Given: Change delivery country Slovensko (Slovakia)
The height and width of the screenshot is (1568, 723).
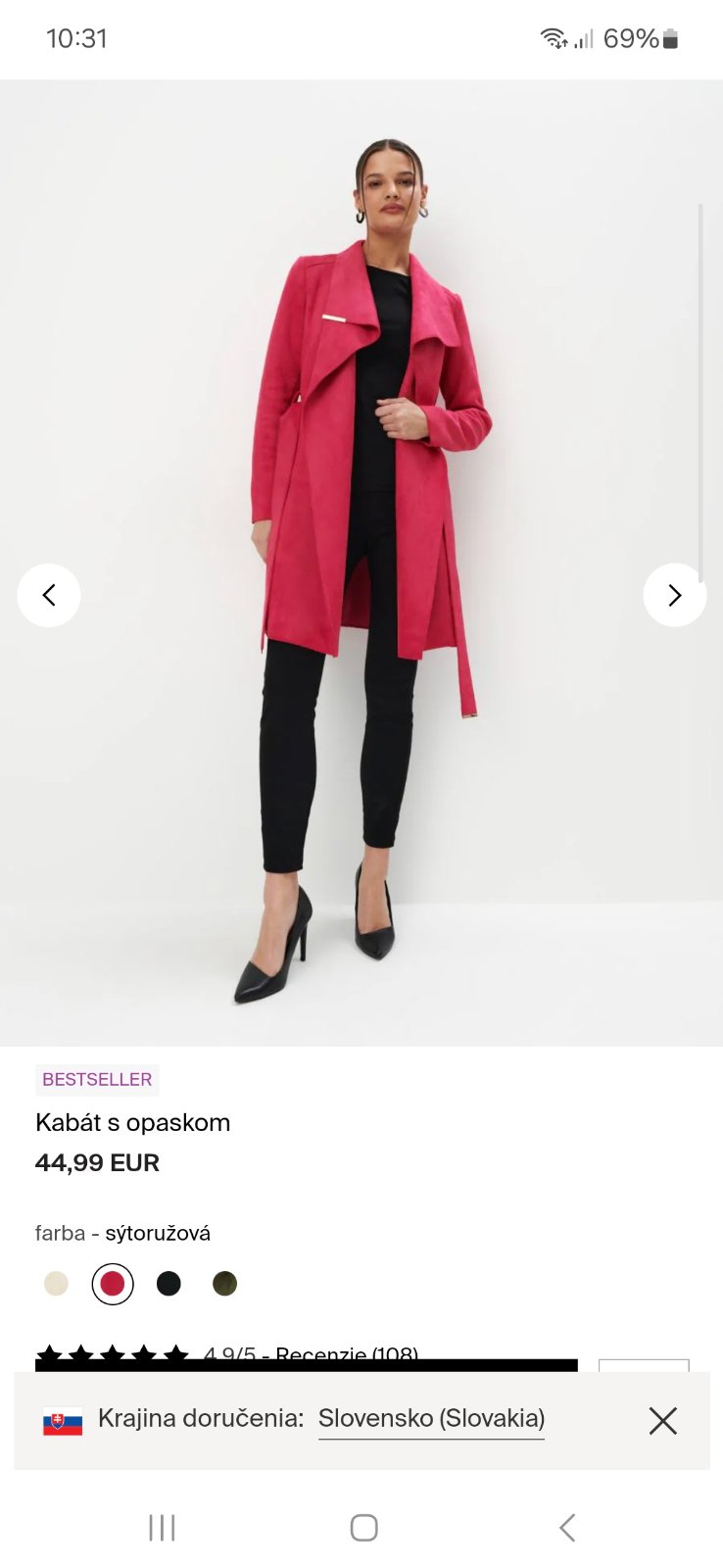Looking at the screenshot, I should pyautogui.click(x=431, y=1419).
